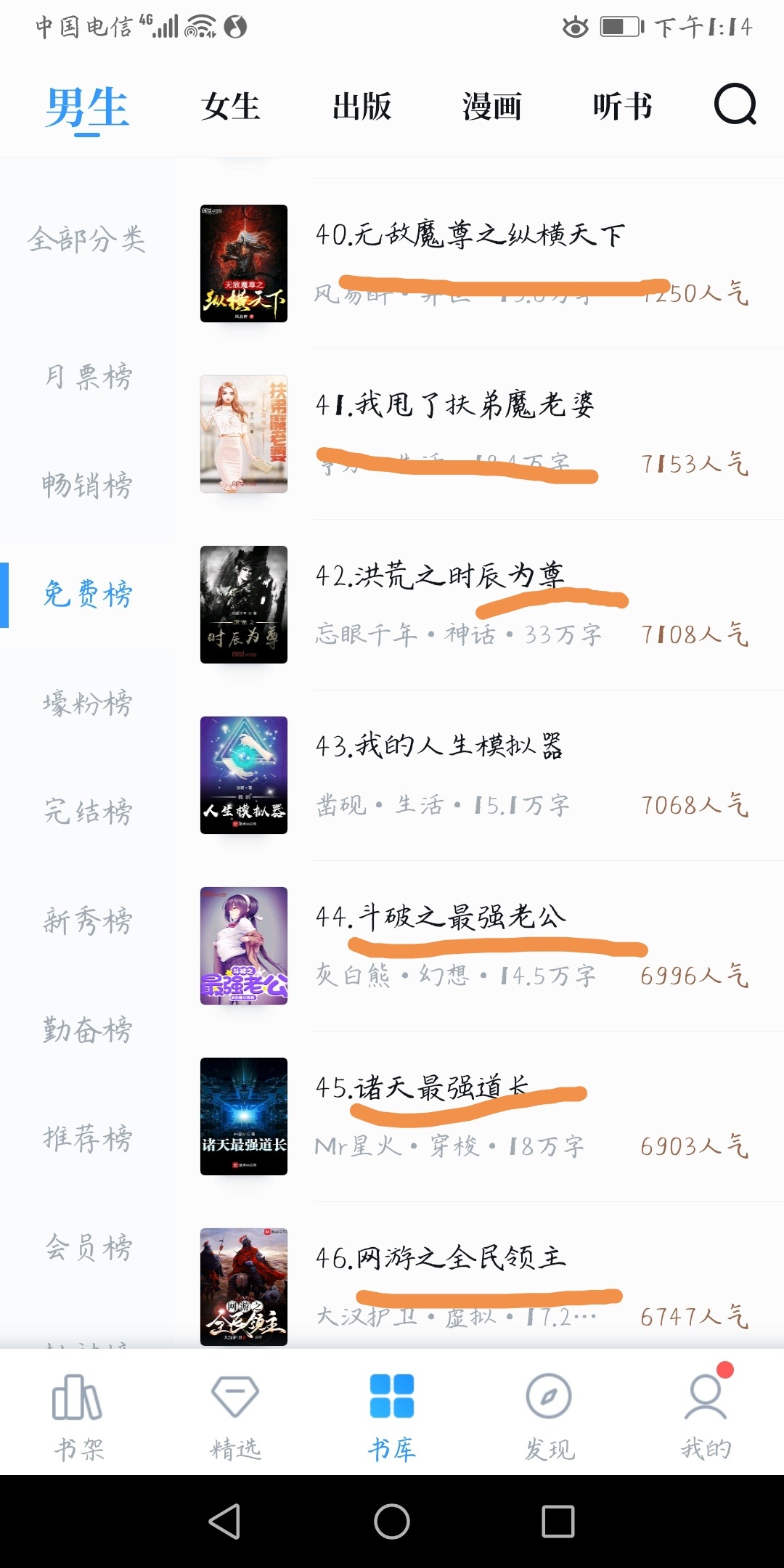Open the search icon

(x=735, y=106)
